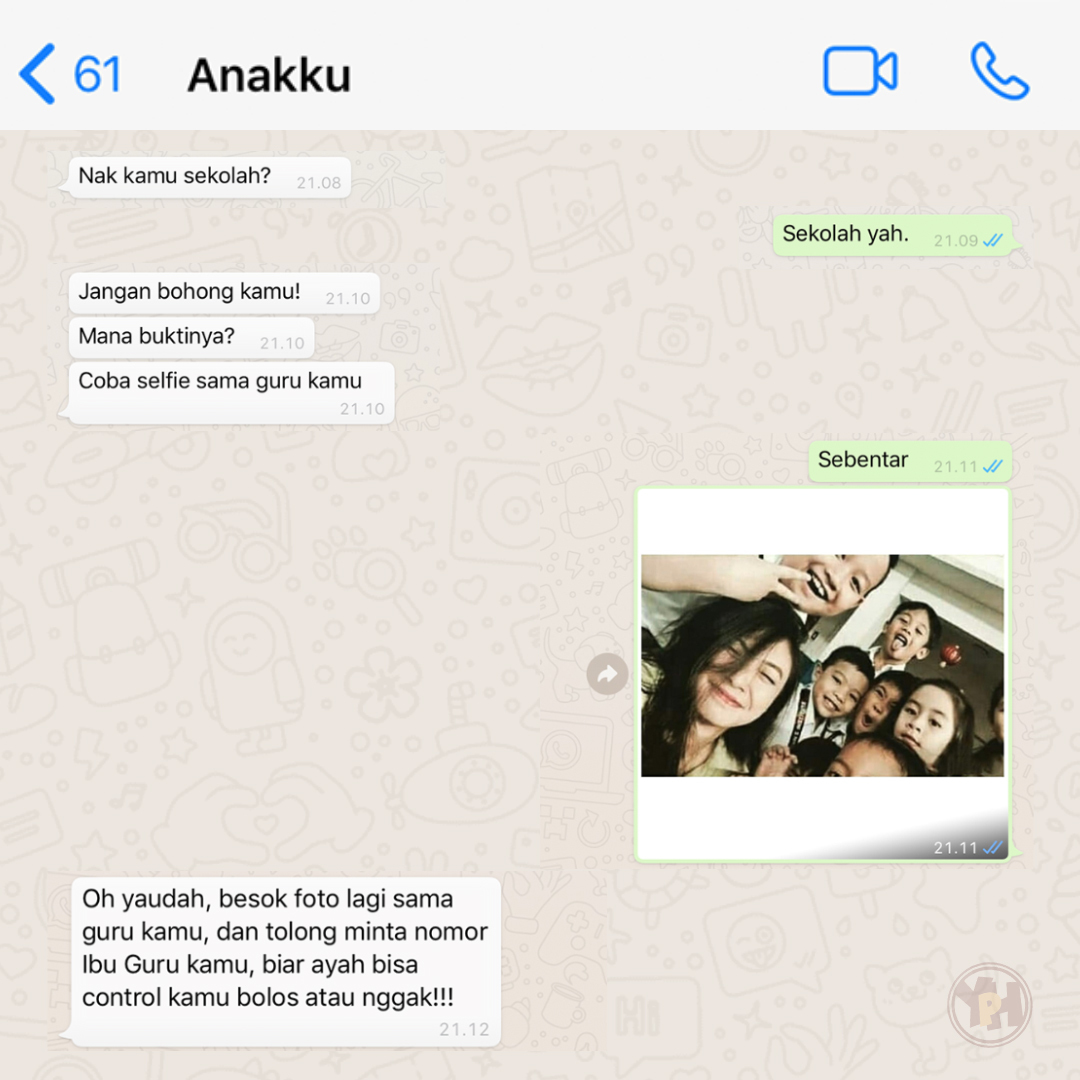Open the sent selfie photo
The image size is (1080, 1080).
point(822,666)
